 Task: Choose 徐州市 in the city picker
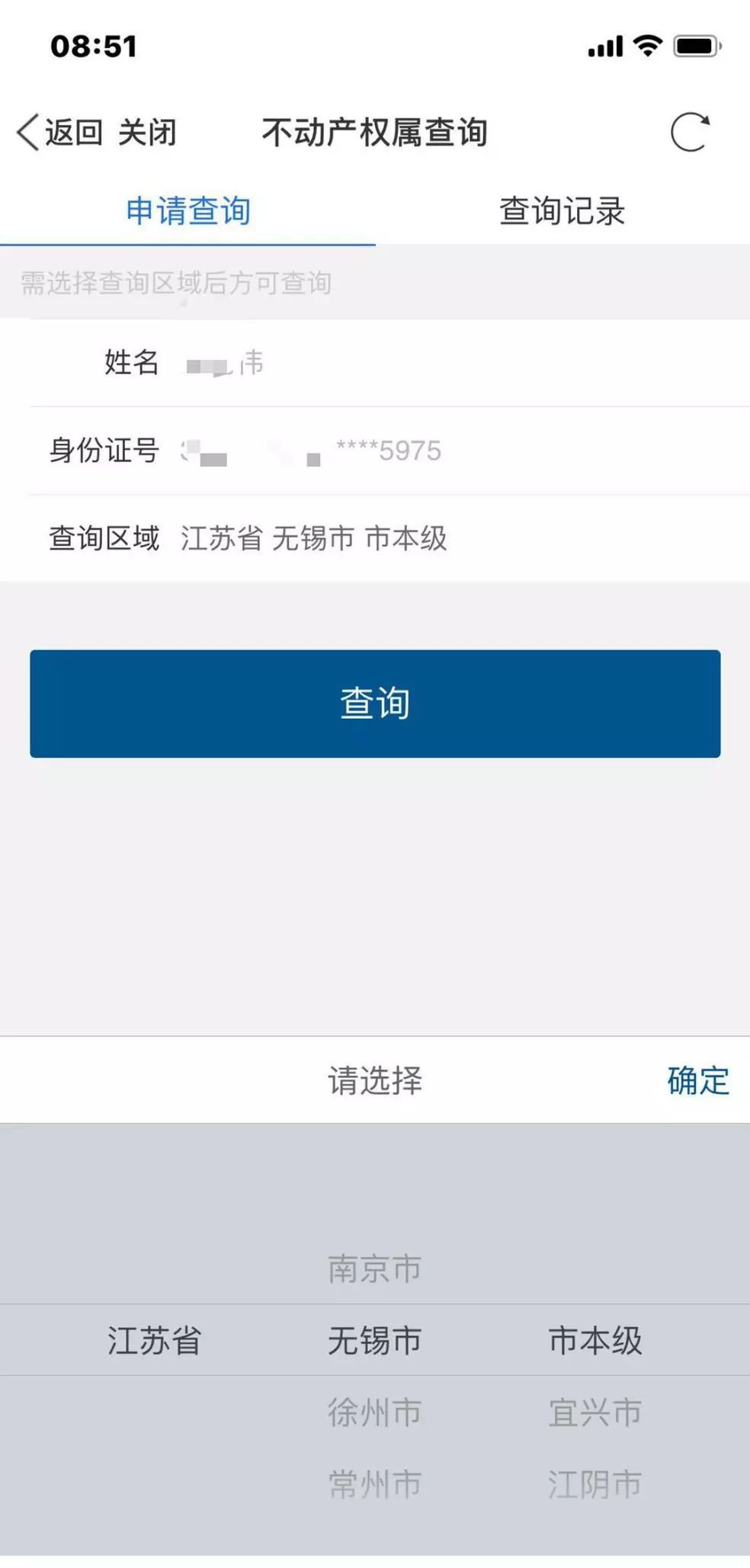(374, 1412)
